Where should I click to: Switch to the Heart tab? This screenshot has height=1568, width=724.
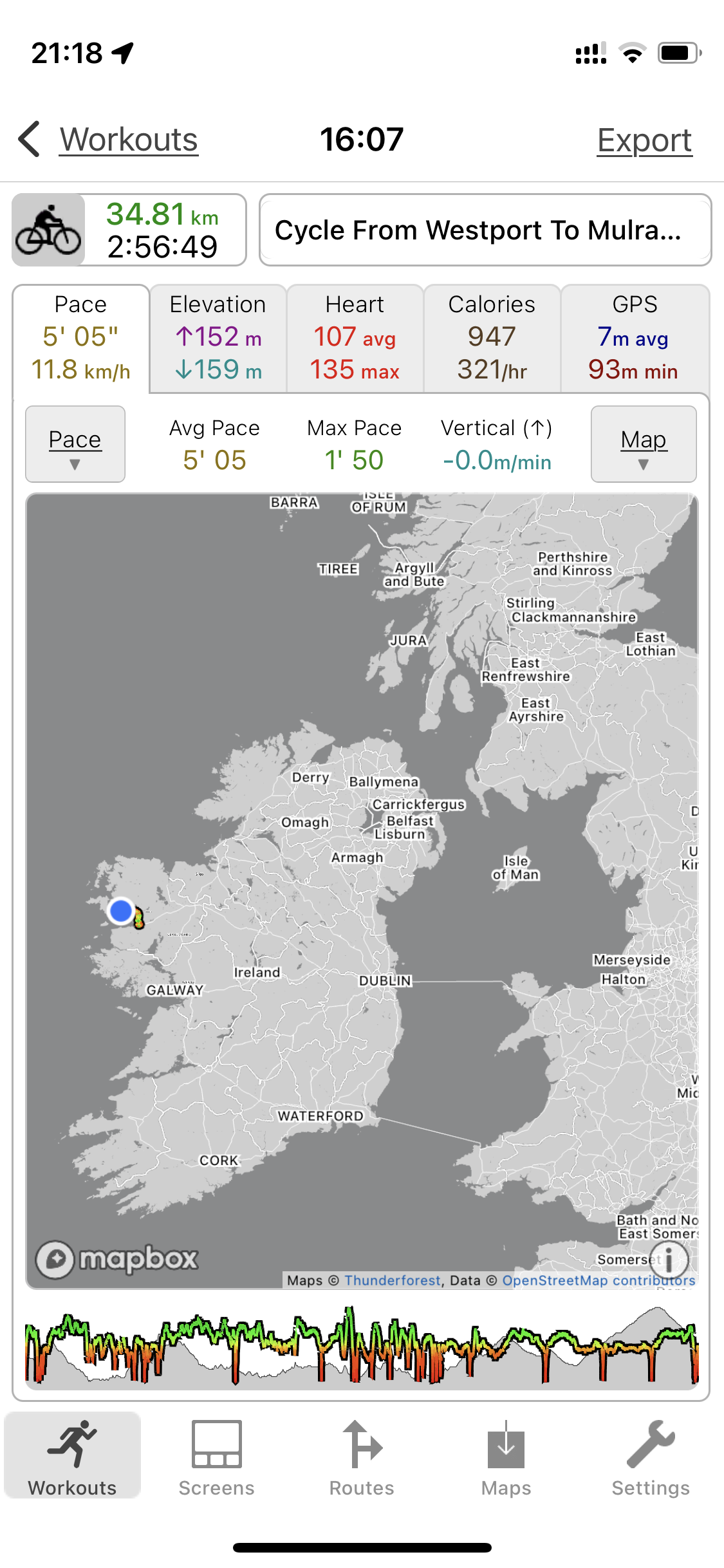click(x=355, y=338)
